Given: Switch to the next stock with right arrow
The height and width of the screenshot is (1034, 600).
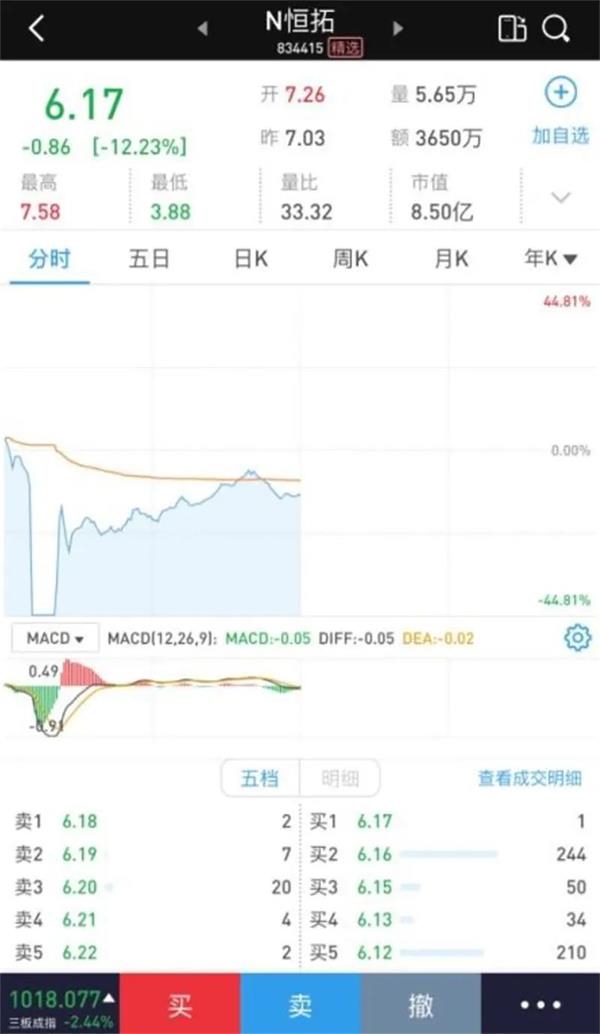Looking at the screenshot, I should click(398, 28).
